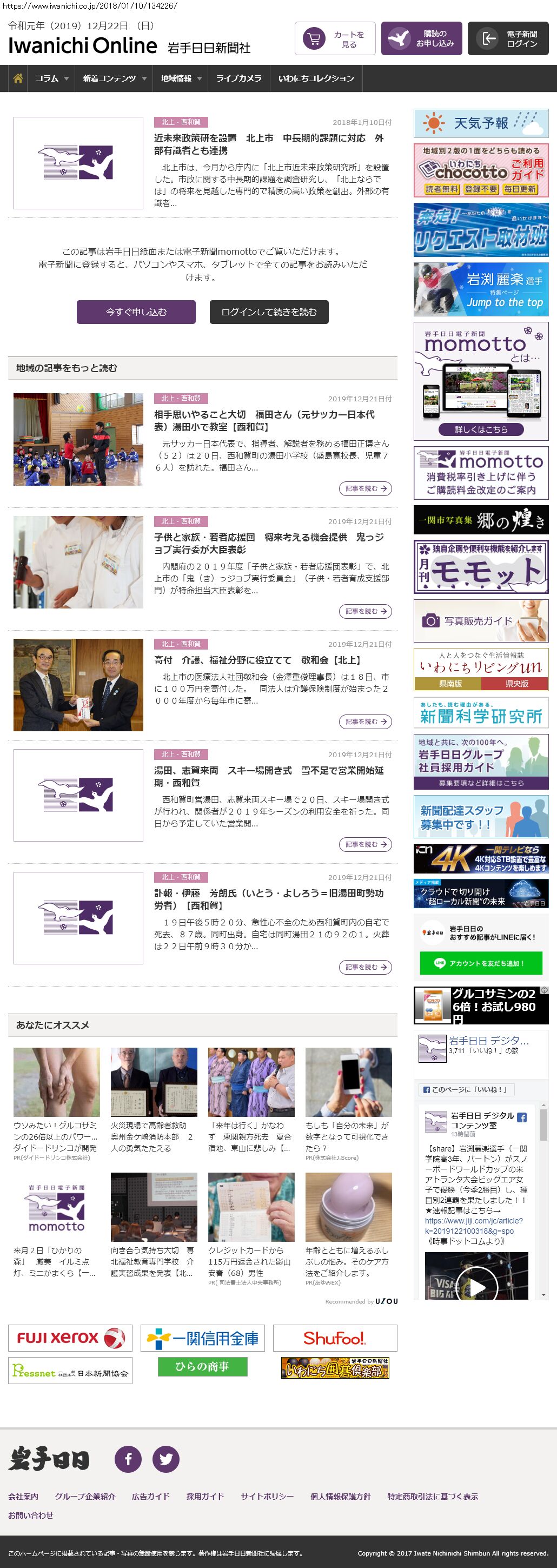
Task: Read more on 福田さん湯田小 article
Action: point(364,488)
